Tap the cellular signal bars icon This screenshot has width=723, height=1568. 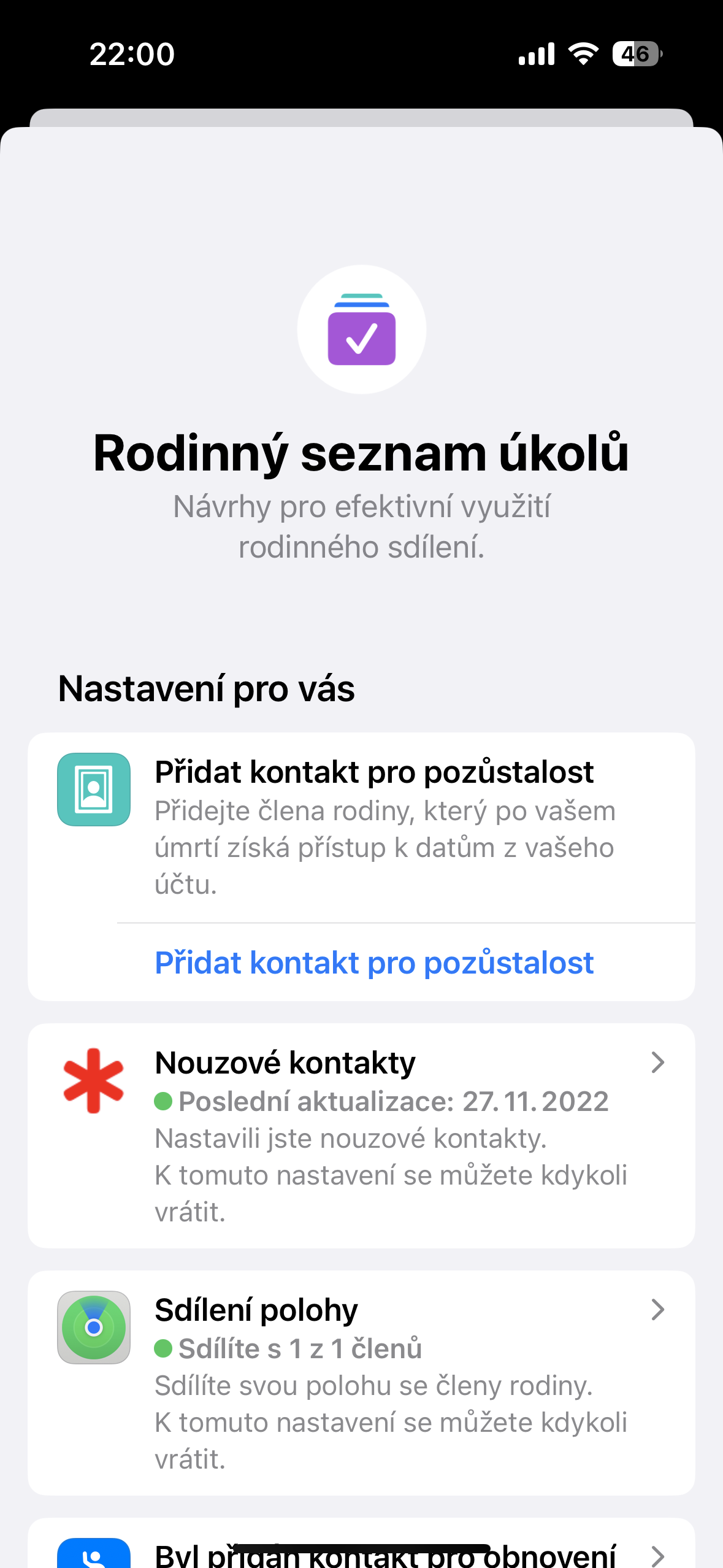tap(535, 54)
